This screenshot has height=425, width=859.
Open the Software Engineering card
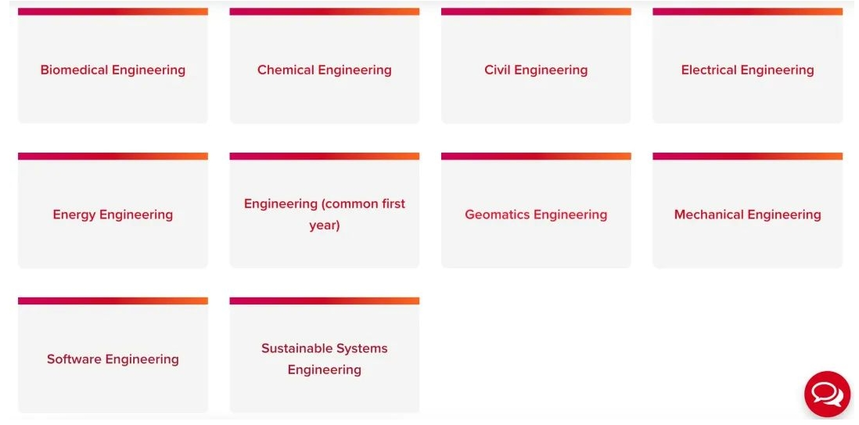click(x=113, y=359)
